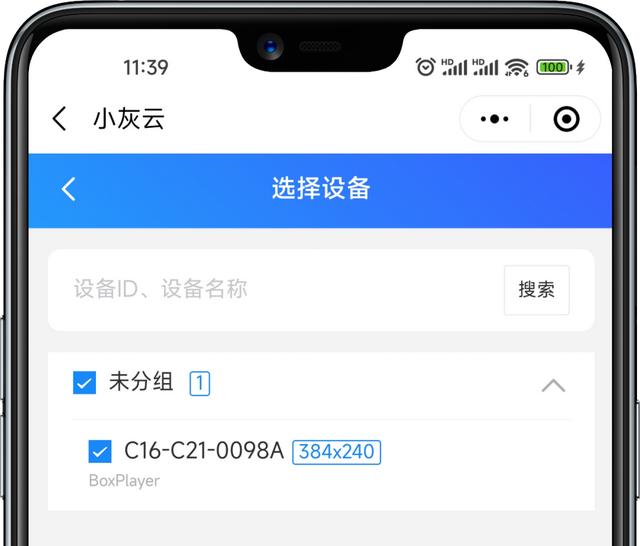Open the mini program more options menu
This screenshot has width=640, height=546.
tap(494, 119)
